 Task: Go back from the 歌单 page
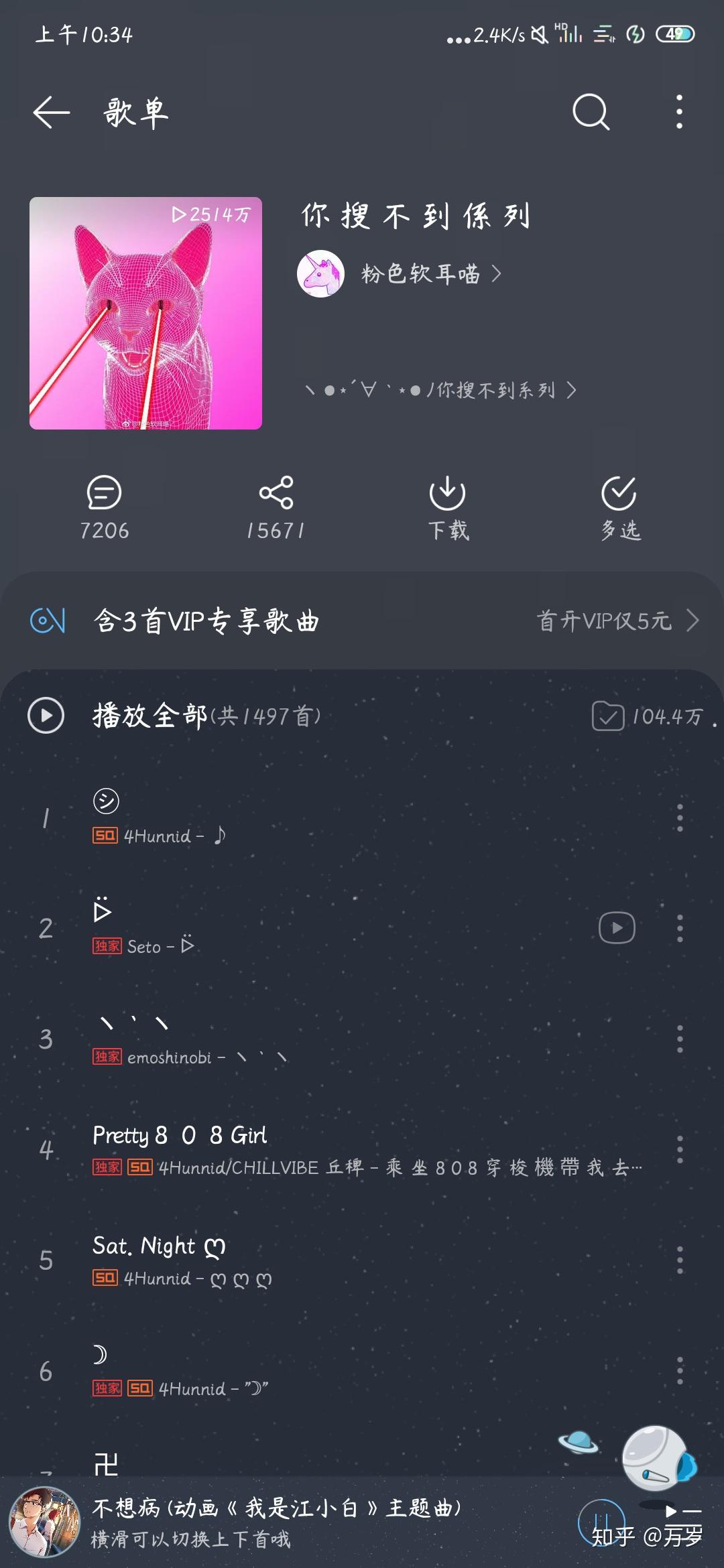pyautogui.click(x=52, y=112)
